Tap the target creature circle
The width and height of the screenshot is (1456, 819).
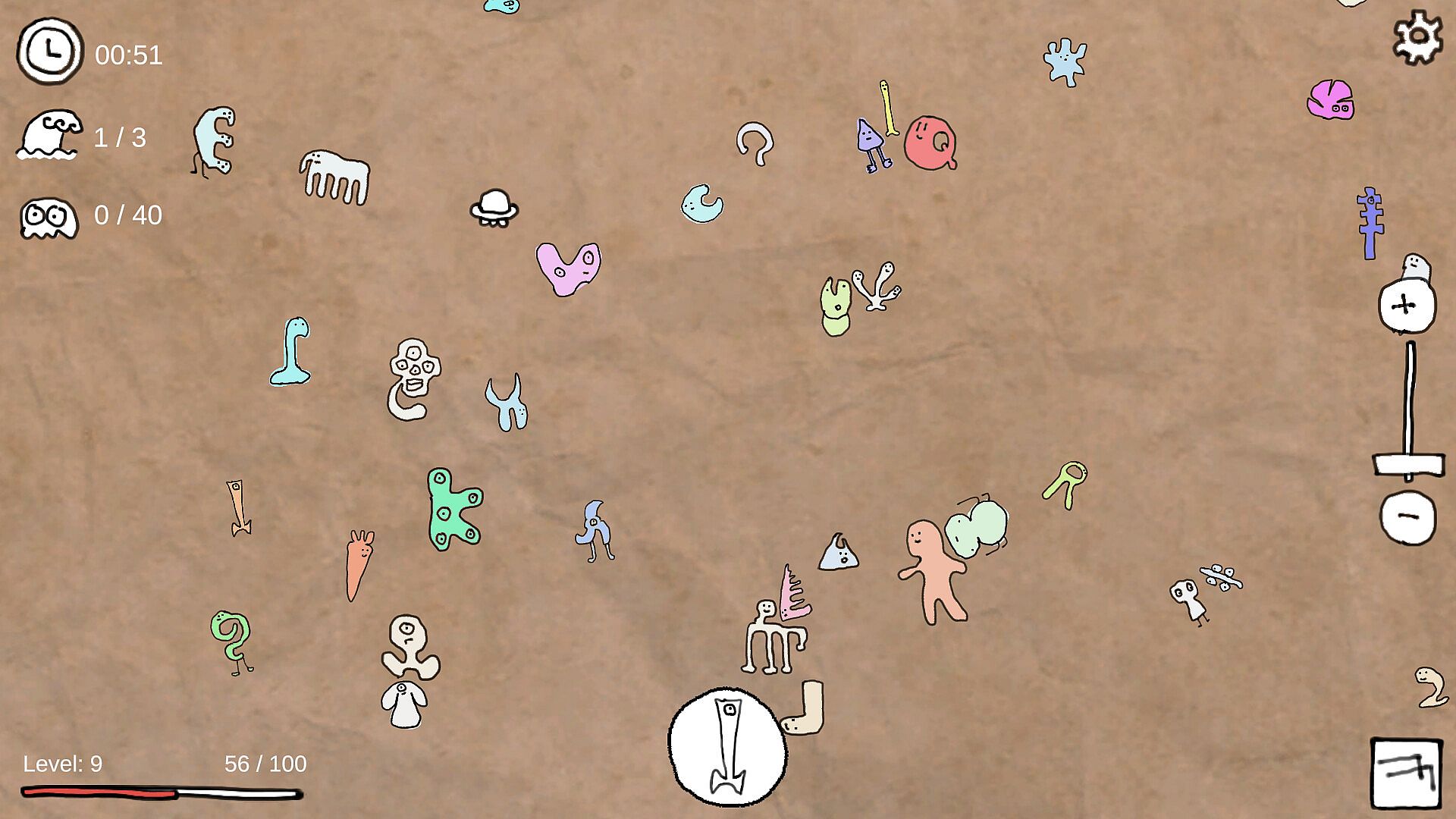click(728, 747)
